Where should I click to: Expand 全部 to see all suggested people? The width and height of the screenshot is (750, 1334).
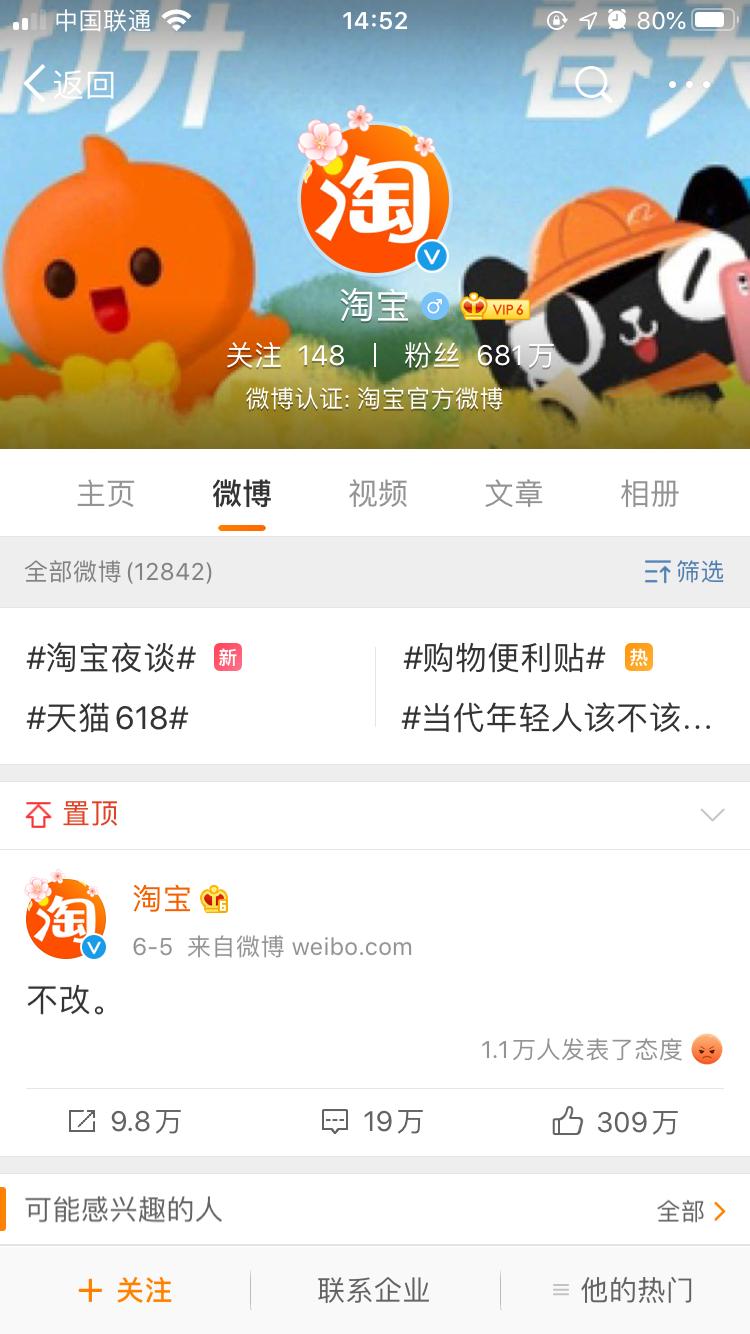[x=690, y=1210]
